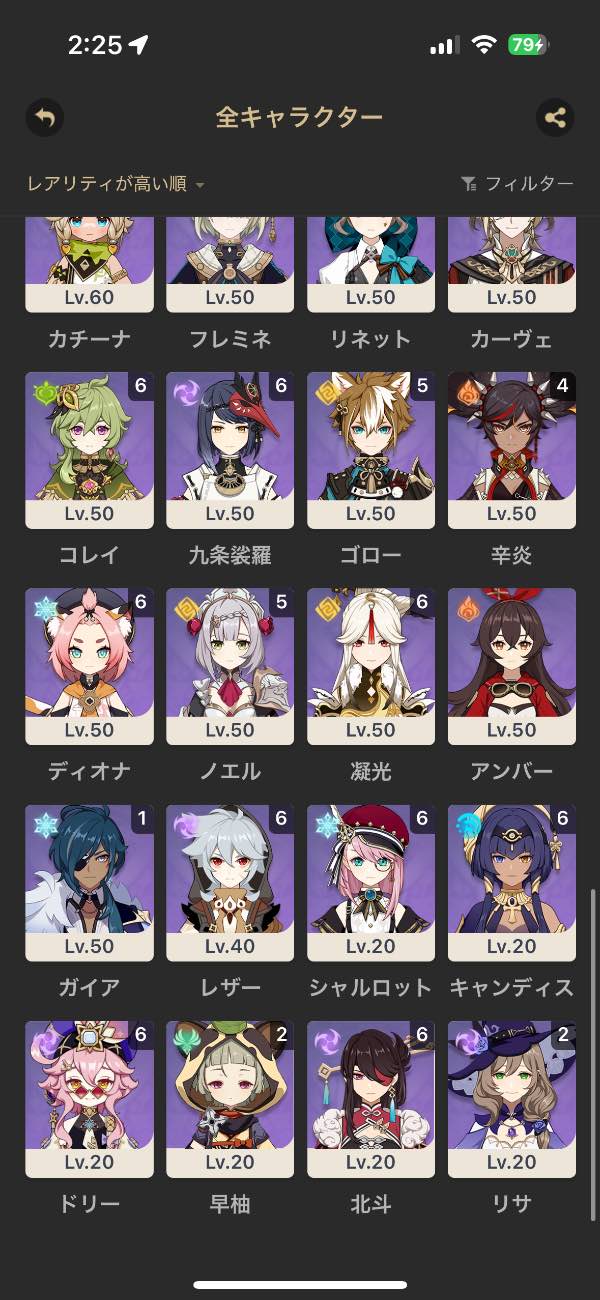This screenshot has width=600, height=1300.
Task: Open カチーナ character card
Action: click(89, 265)
